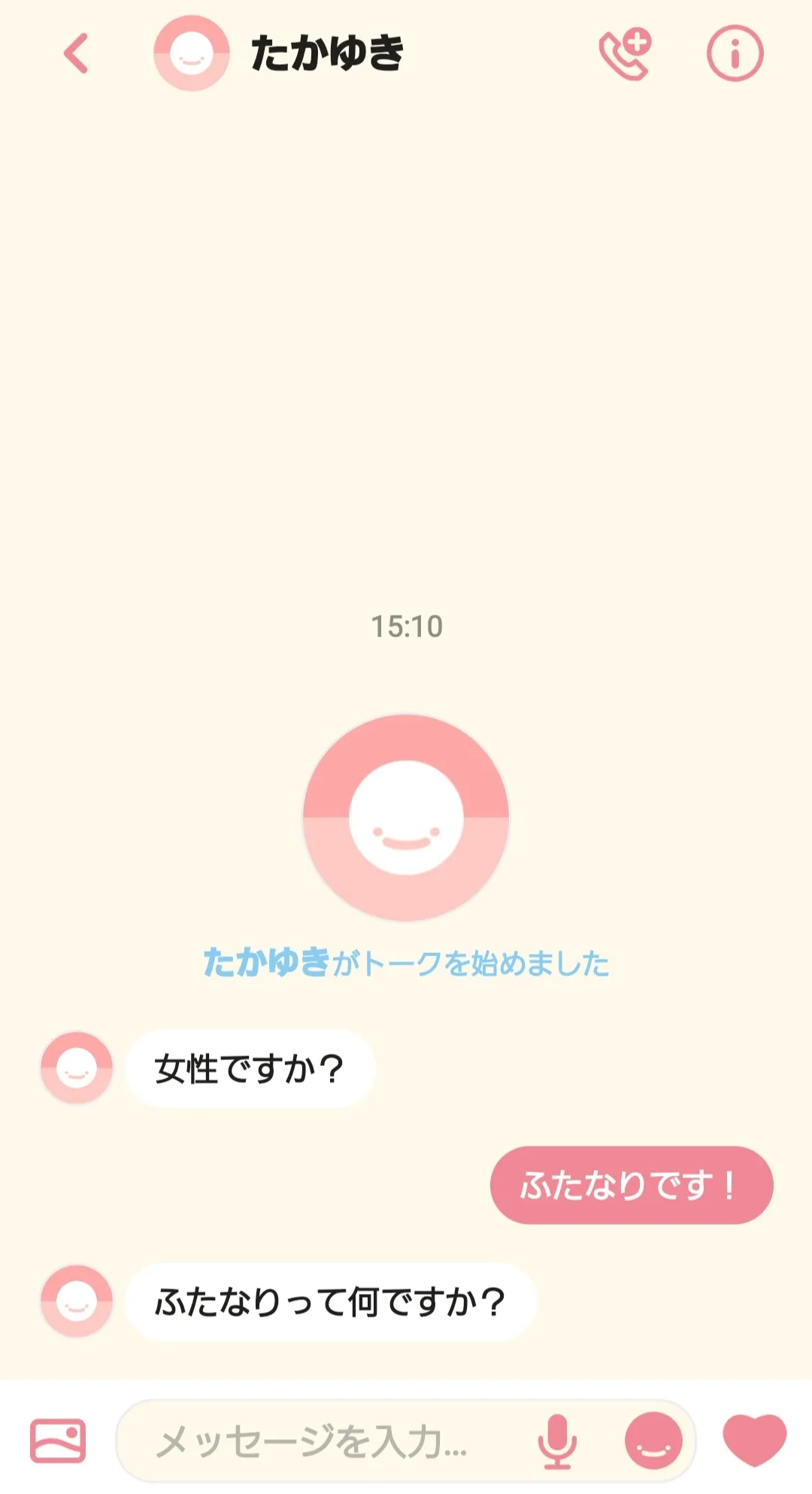Focus the メッセージを入力 text field
The width and height of the screenshot is (812, 1494).
click(x=323, y=1441)
